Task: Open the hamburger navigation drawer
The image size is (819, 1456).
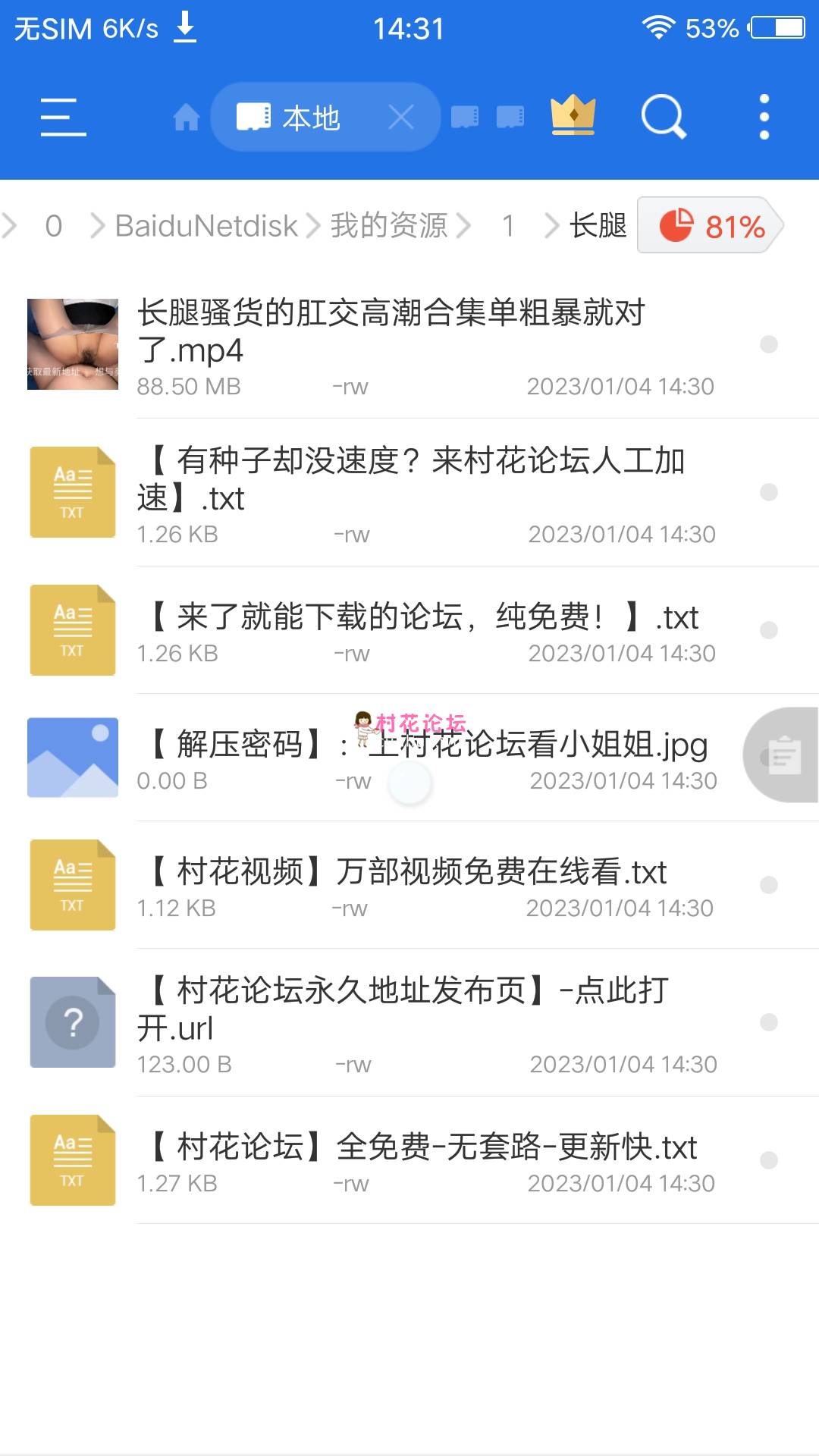Action: coord(63,118)
